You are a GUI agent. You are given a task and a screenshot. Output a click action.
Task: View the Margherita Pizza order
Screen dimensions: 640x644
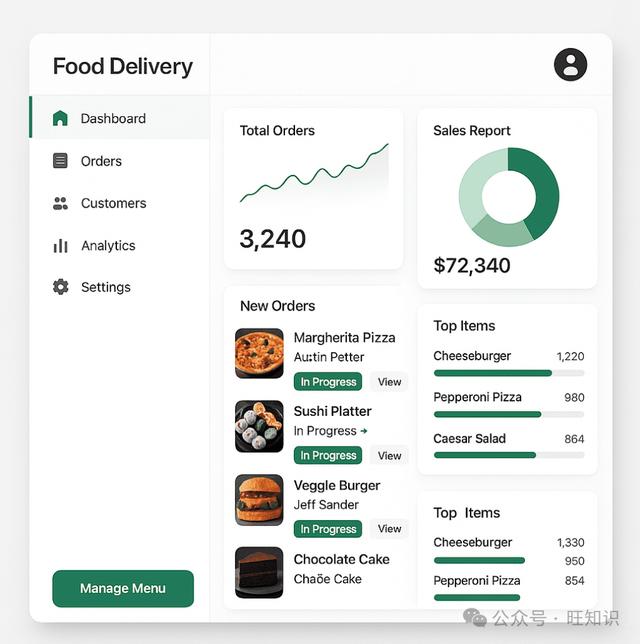[x=389, y=382]
